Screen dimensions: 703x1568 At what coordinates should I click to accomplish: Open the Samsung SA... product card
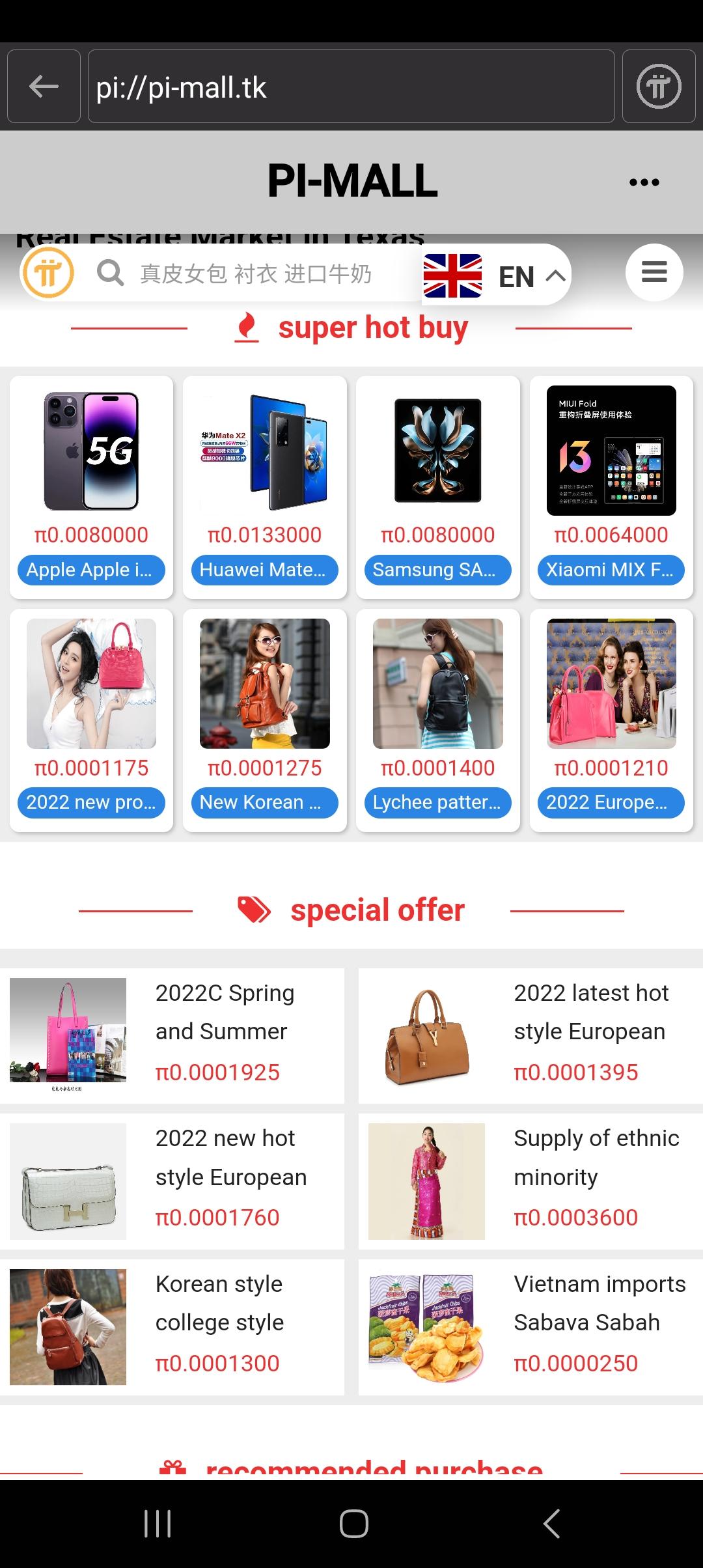click(x=437, y=486)
